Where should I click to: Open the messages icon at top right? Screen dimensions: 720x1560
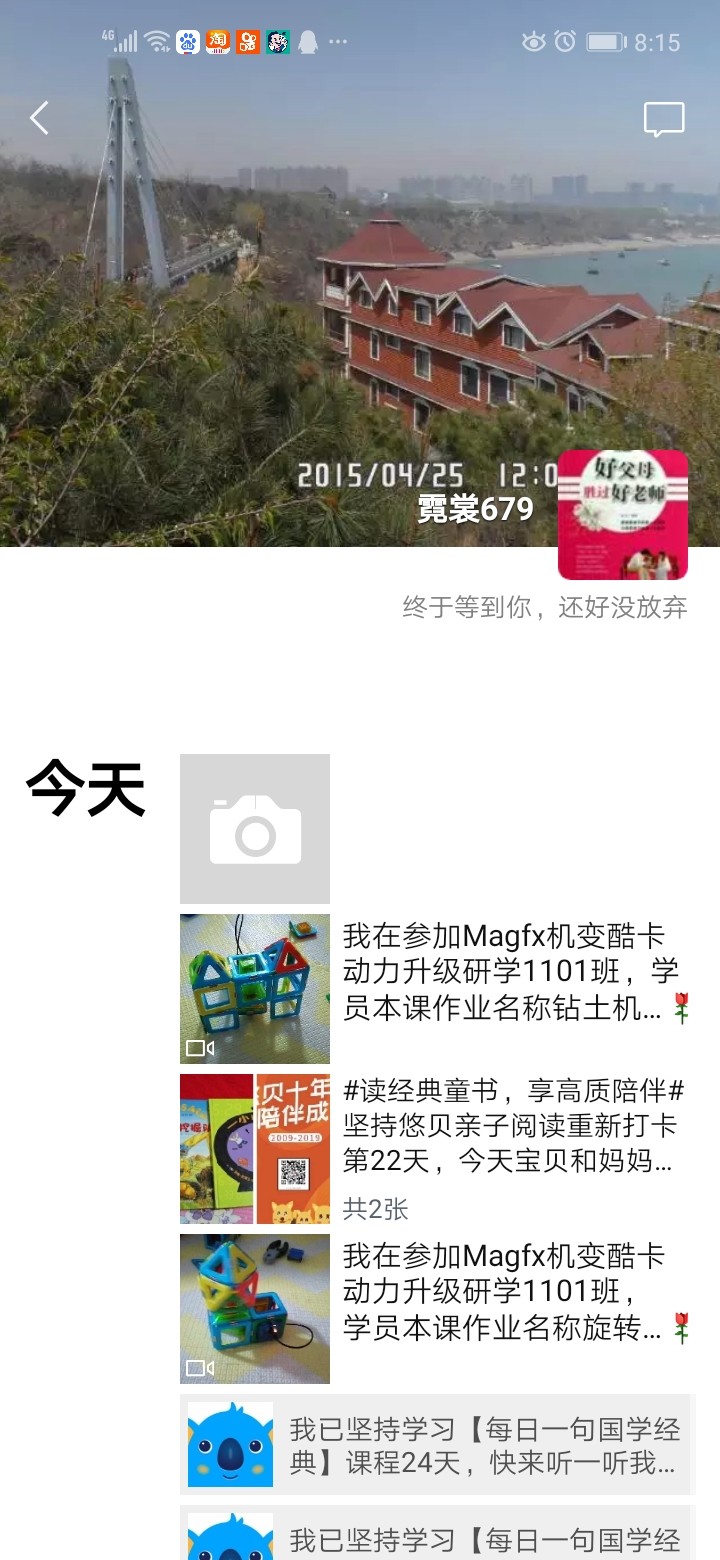point(664,120)
